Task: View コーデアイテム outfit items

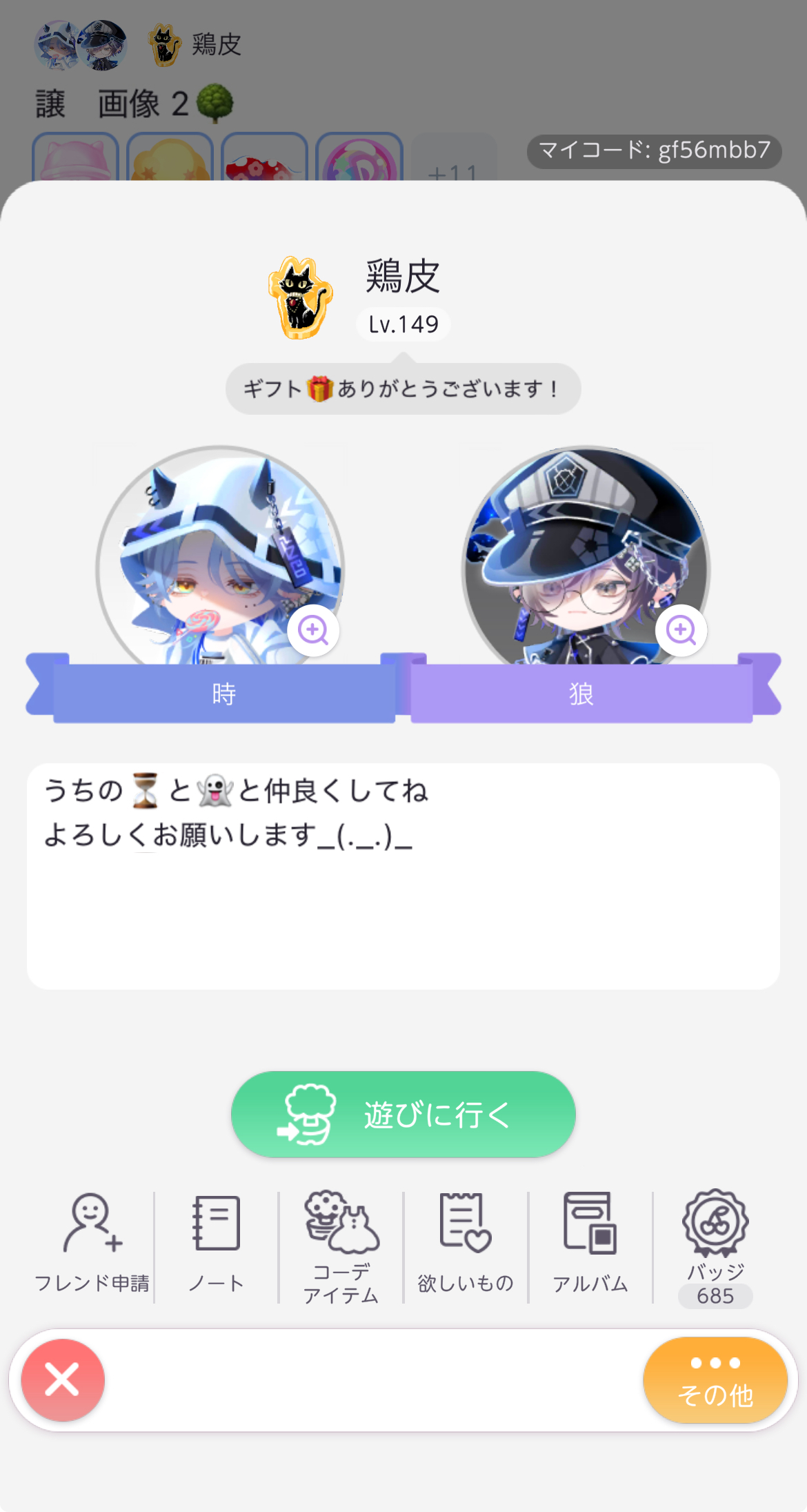Action: pos(341,1246)
